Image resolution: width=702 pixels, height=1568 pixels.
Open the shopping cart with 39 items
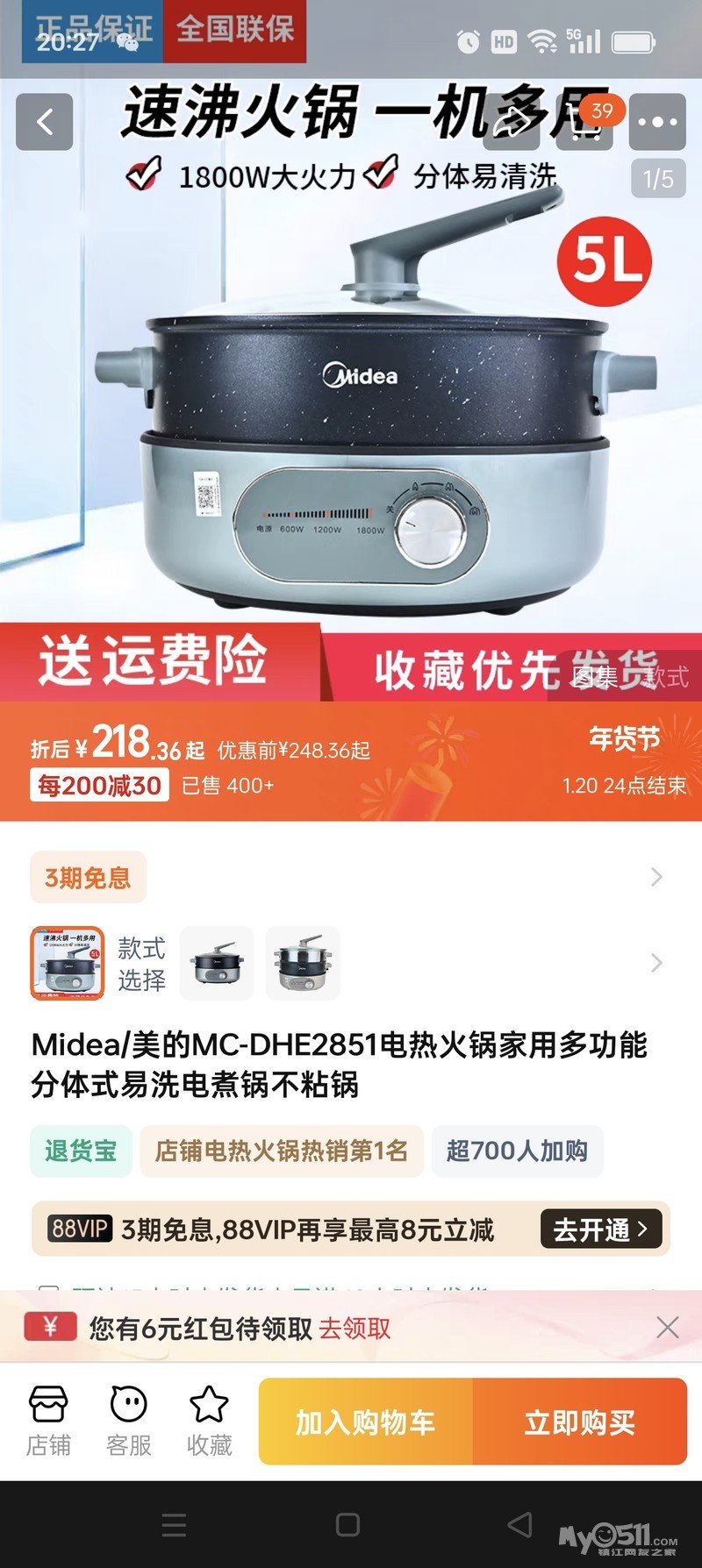click(585, 122)
